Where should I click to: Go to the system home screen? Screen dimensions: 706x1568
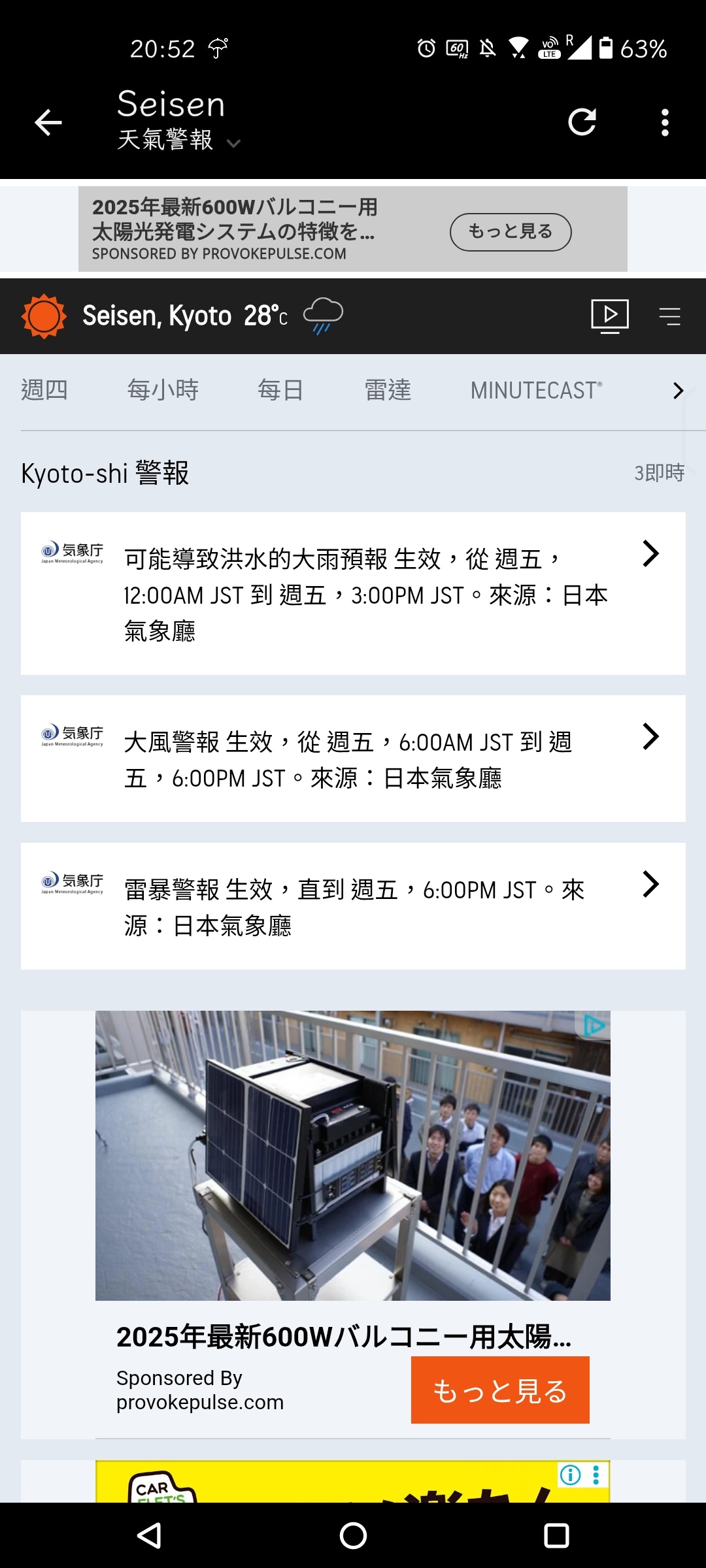tap(353, 1535)
